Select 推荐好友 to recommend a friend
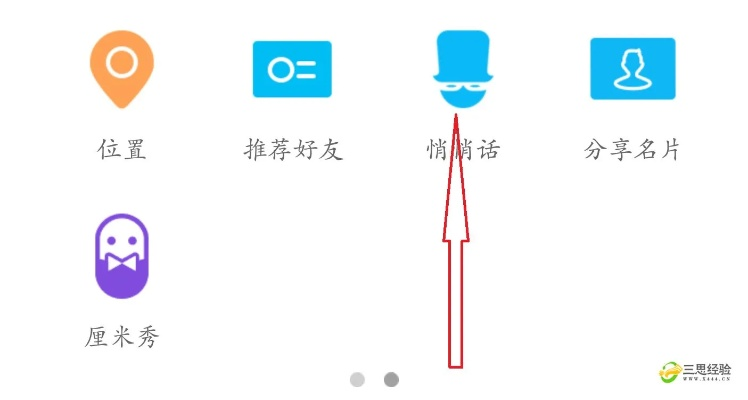This screenshot has height=400, width=748. pos(292,69)
